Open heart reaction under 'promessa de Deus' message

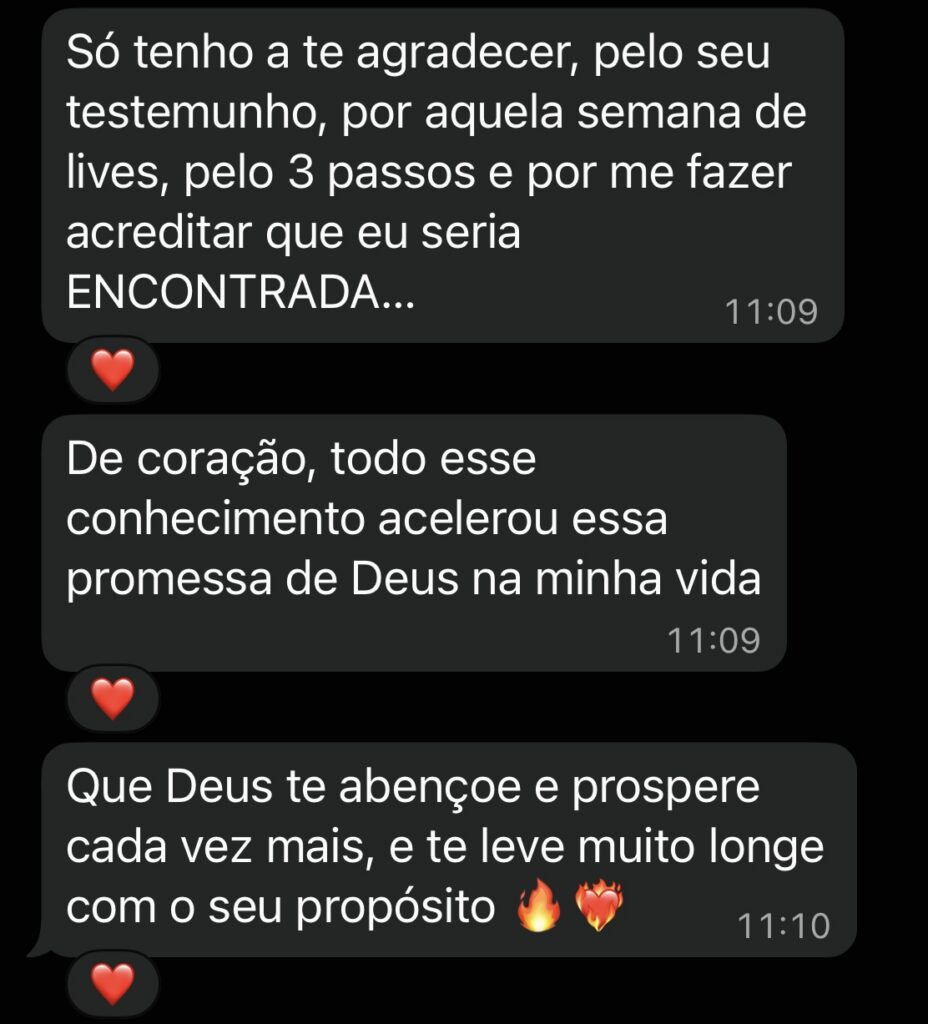point(113,698)
